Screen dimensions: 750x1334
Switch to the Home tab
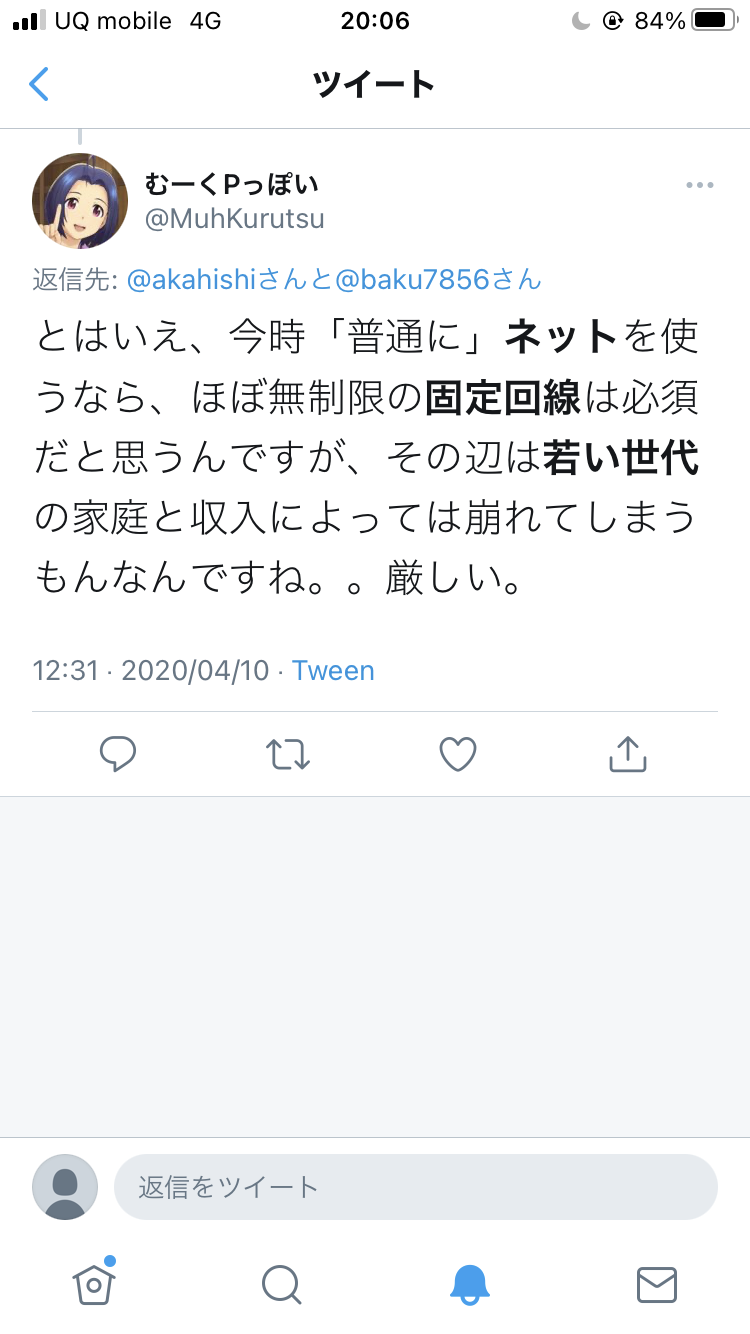click(x=93, y=1283)
